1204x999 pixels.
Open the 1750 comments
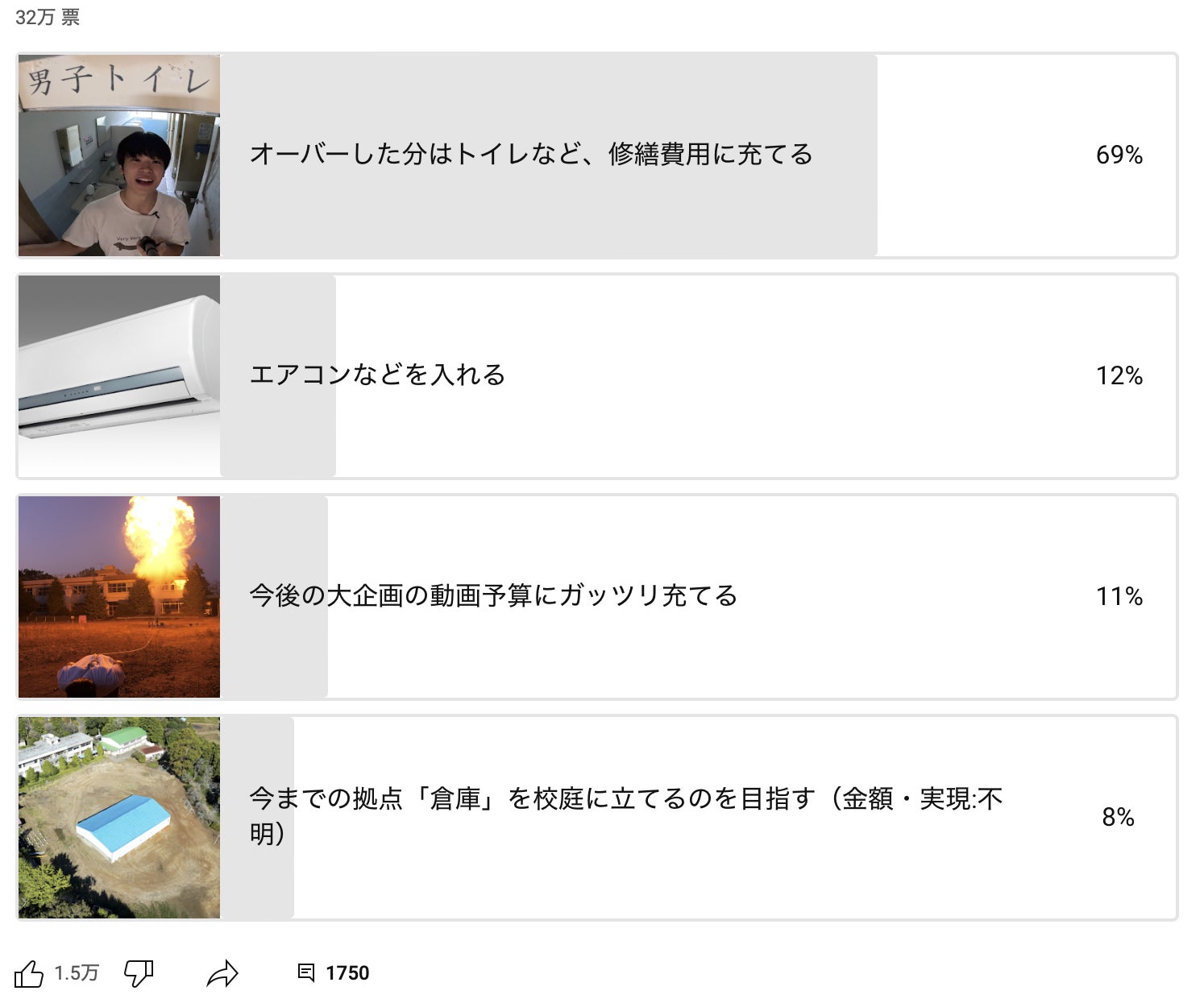pos(333,973)
